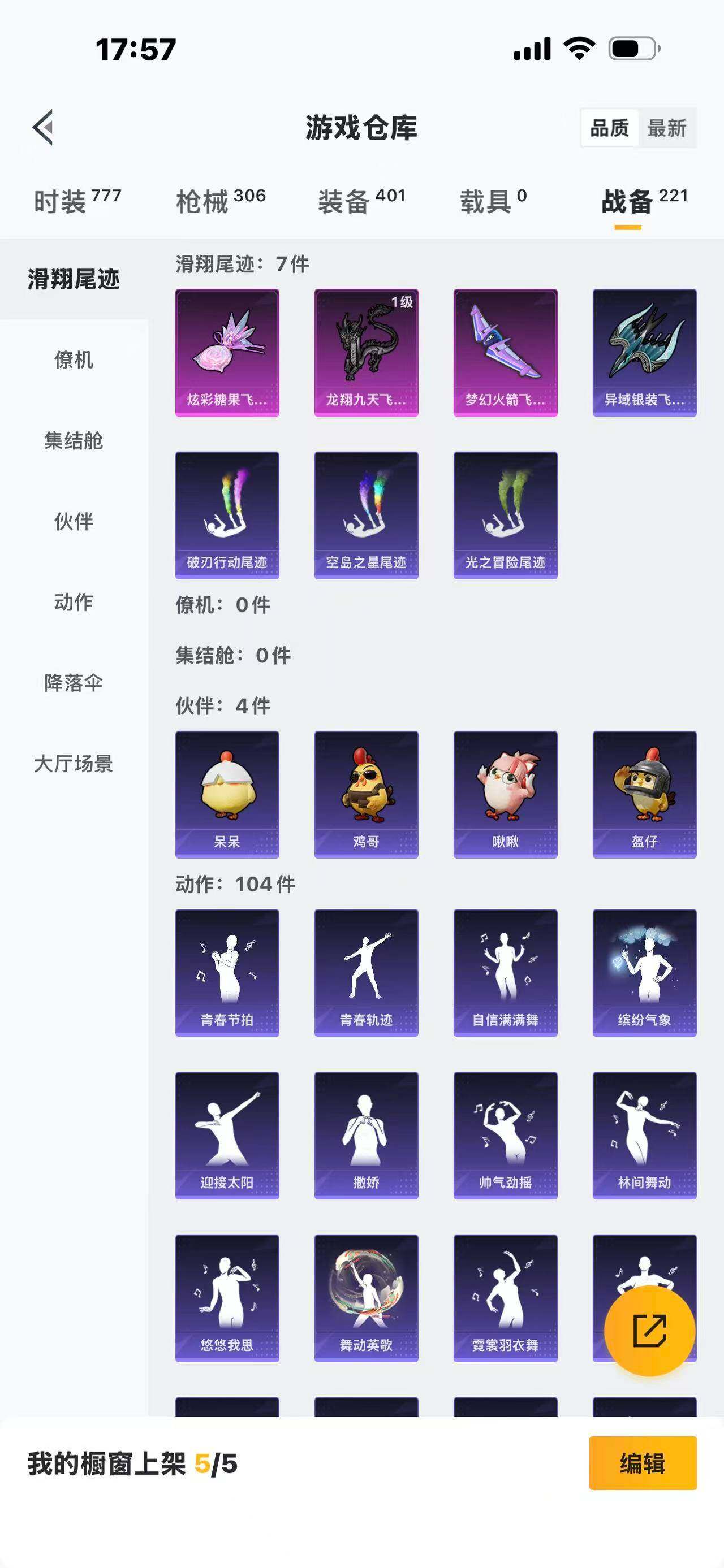Open the 龙翔九天 glider item
Image resolution: width=724 pixels, height=1568 pixels.
366,353
